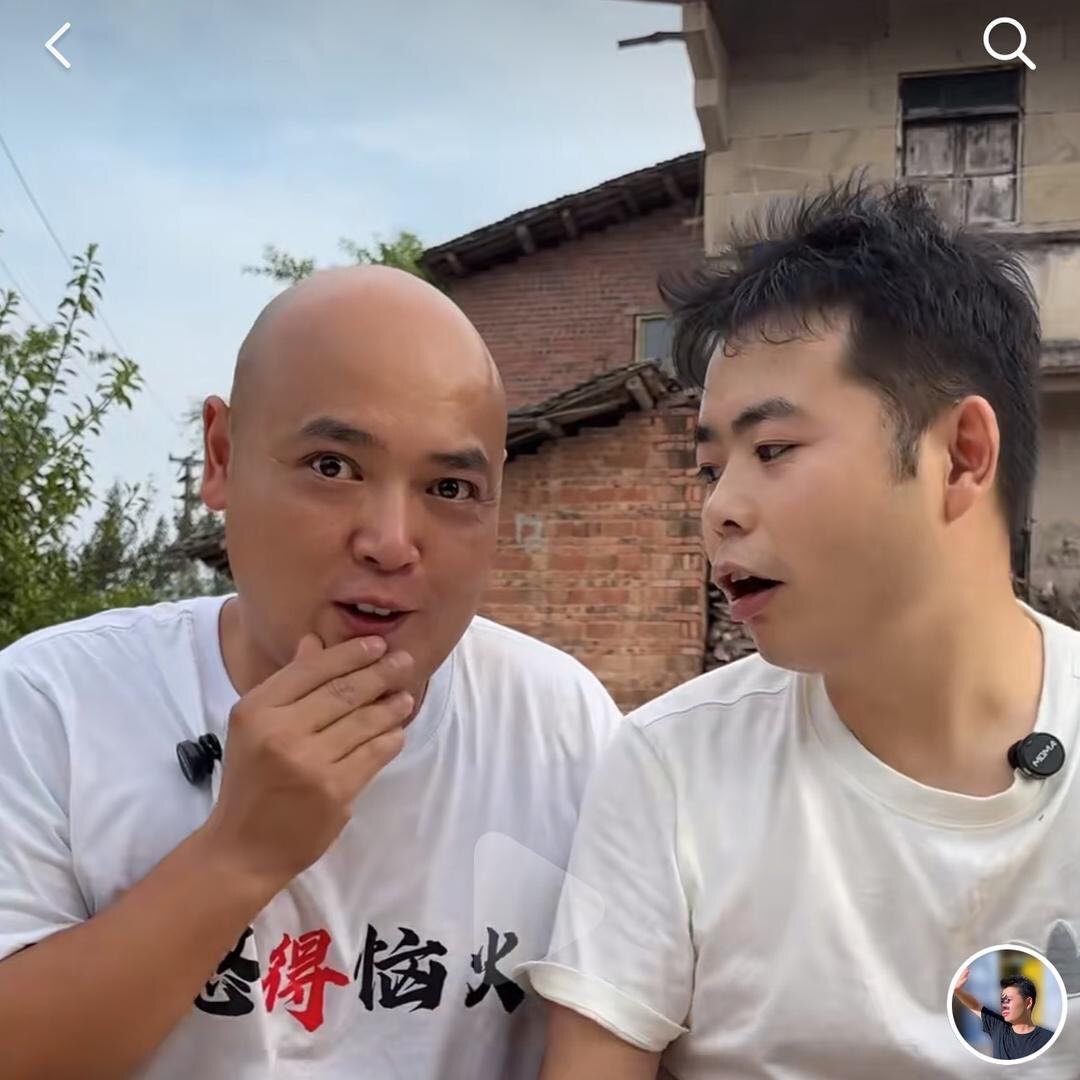1080x1080 pixels.
Task: Go back using the top-left arrow
Action: [x=58, y=46]
